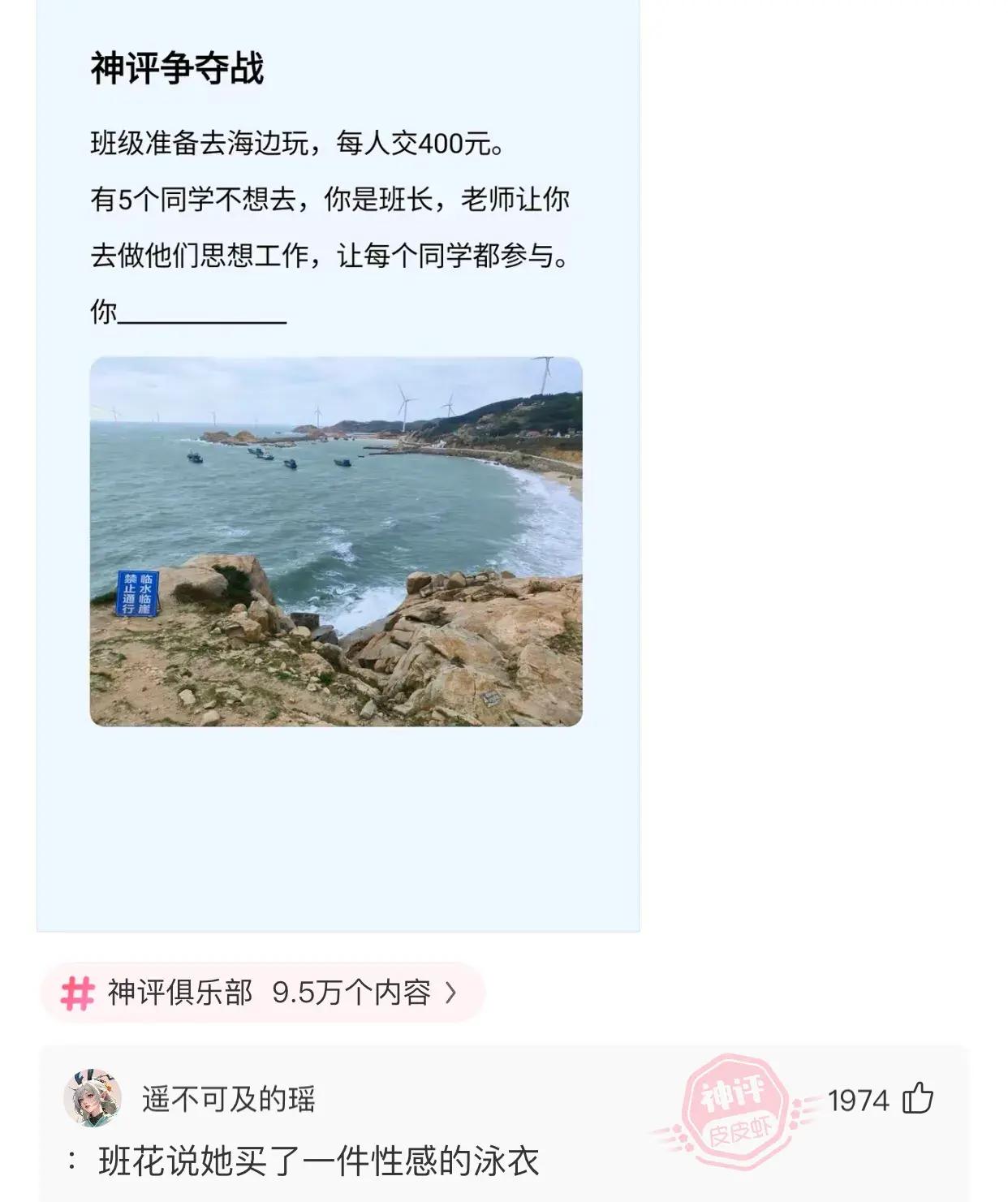Open the 神评俱乐部 hashtag topic
The height and width of the screenshot is (1202, 1008).
tap(261, 992)
